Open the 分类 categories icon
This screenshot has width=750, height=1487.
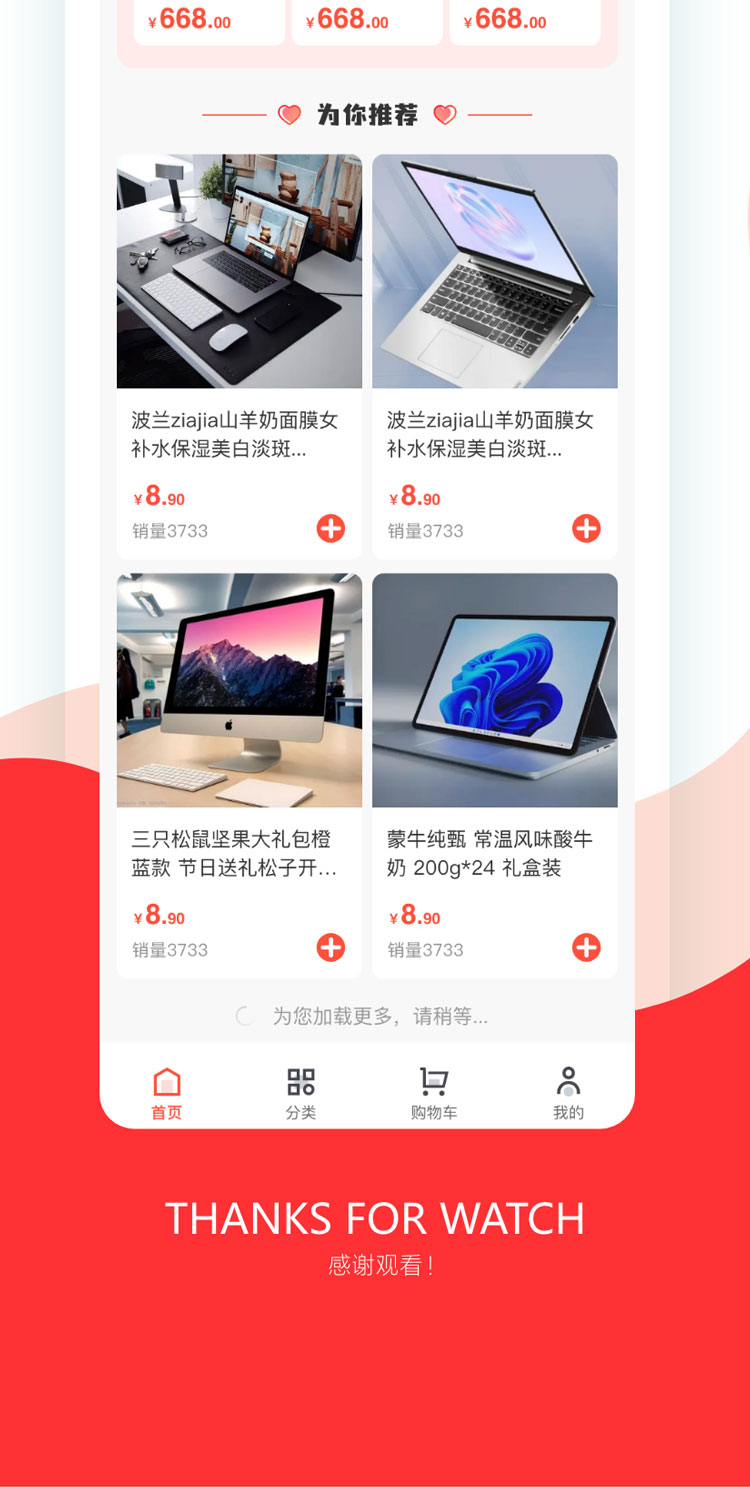pyautogui.click(x=299, y=1080)
